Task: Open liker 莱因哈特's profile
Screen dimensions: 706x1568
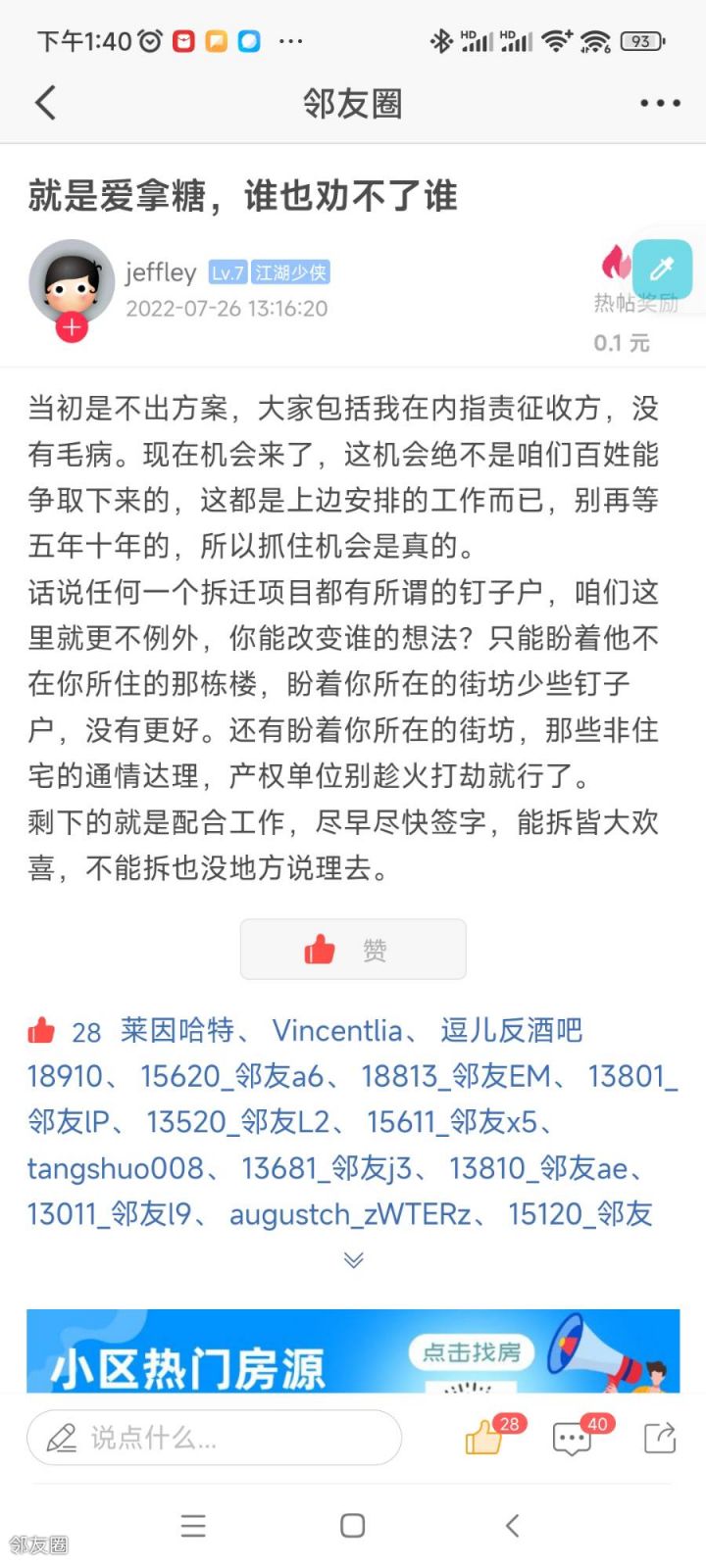Action: [177, 1030]
